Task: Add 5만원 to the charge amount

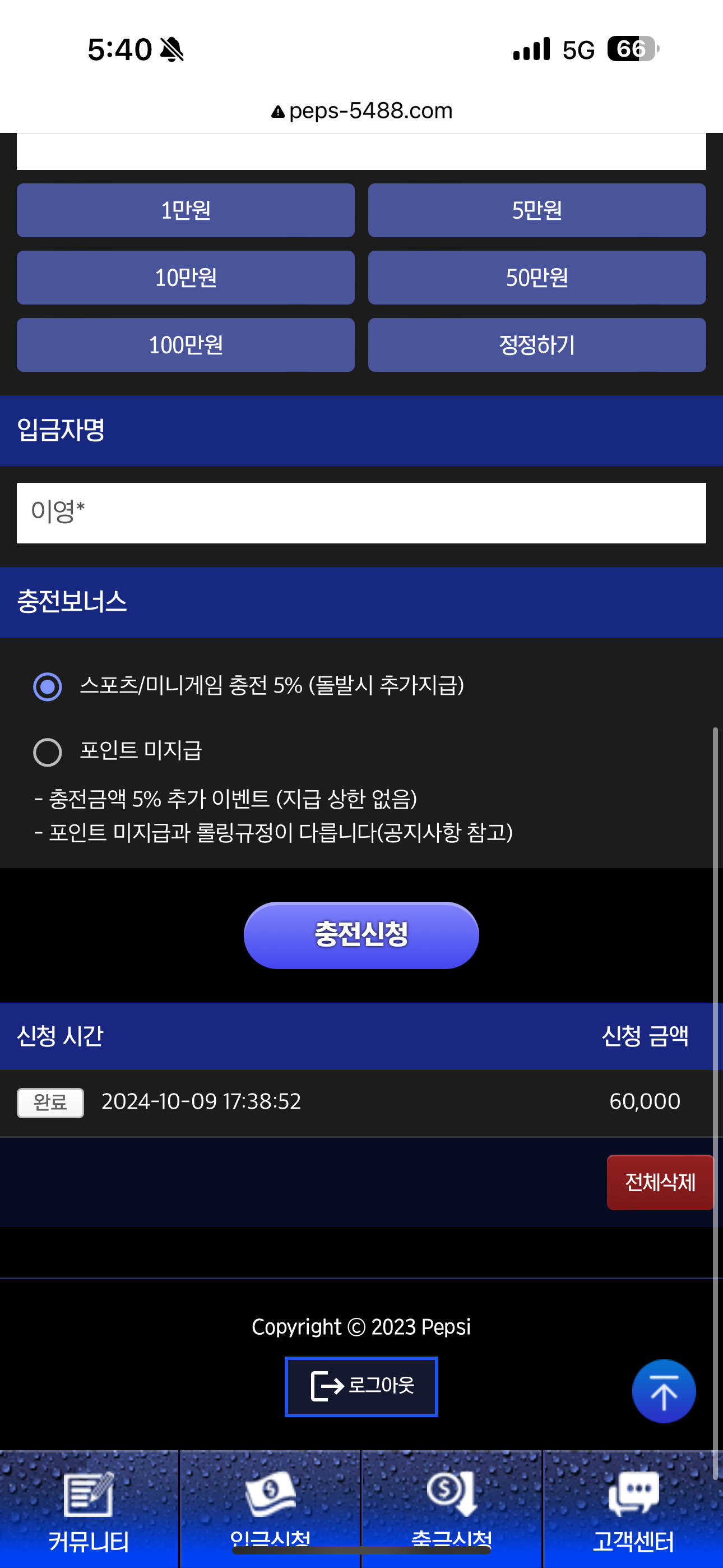Action: (536, 210)
